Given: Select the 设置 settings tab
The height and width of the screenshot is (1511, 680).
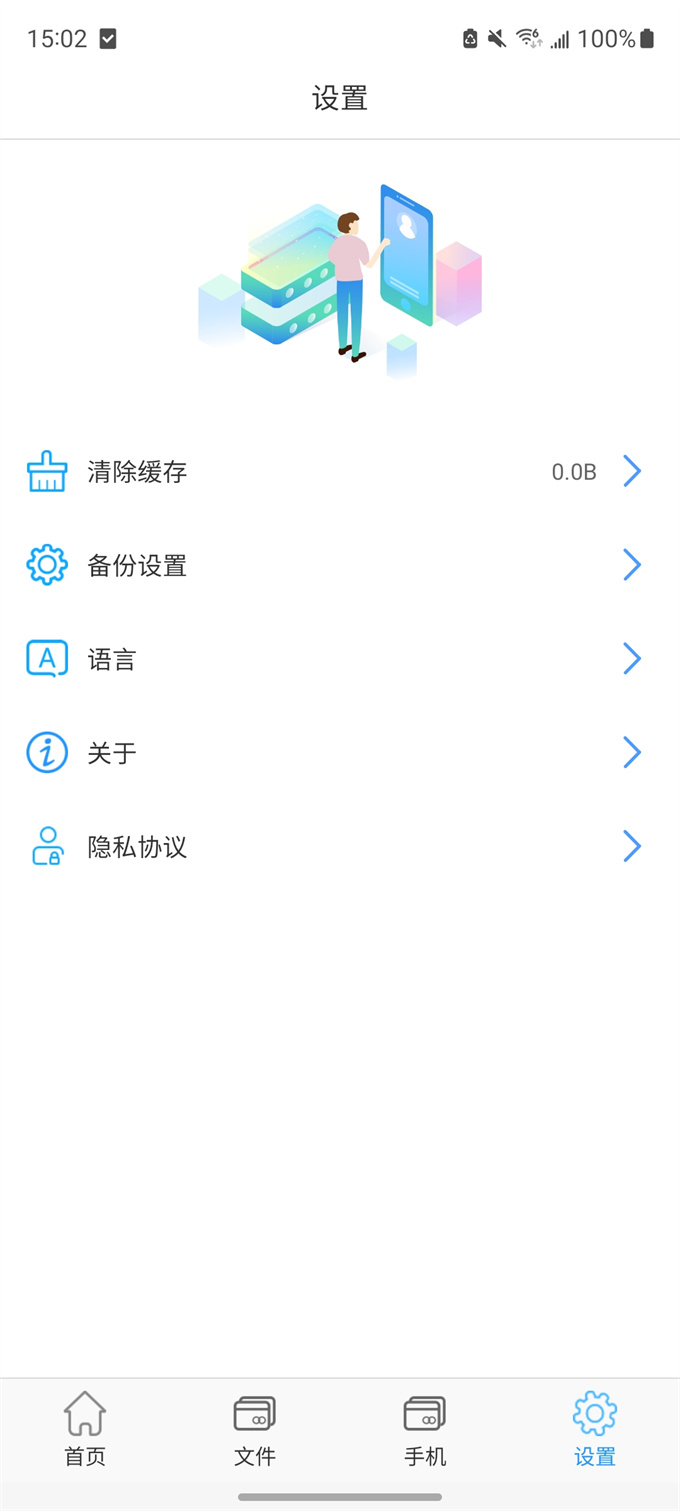Looking at the screenshot, I should pos(595,1430).
